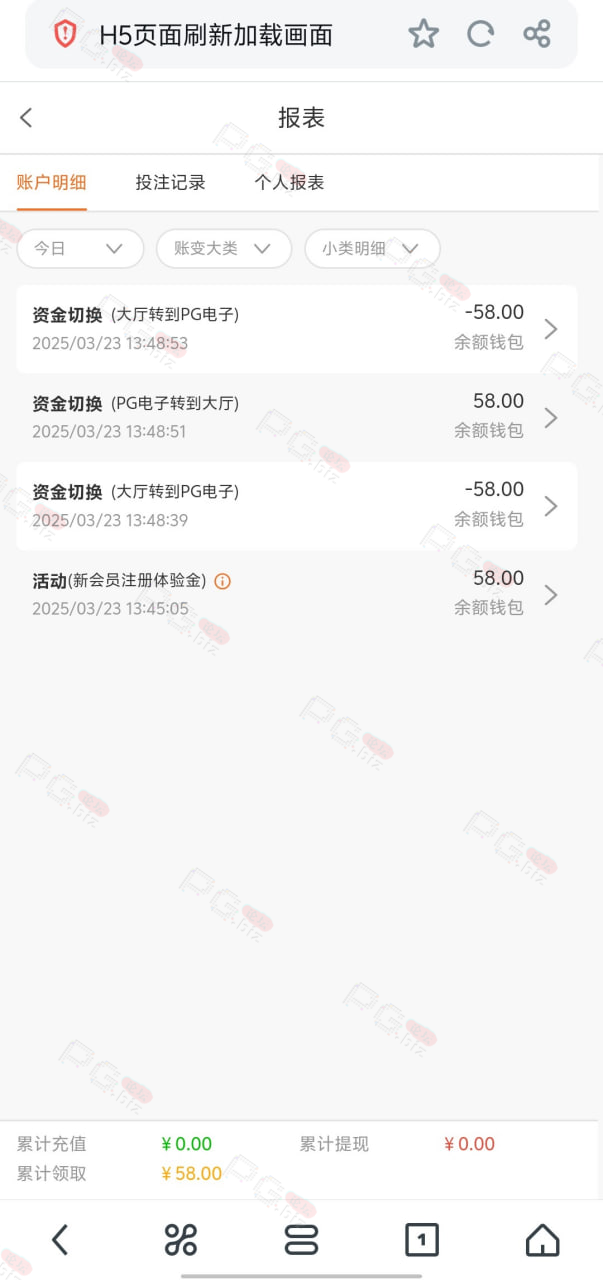Tap the info icon beside 新会员注册体验金

pos(223,581)
